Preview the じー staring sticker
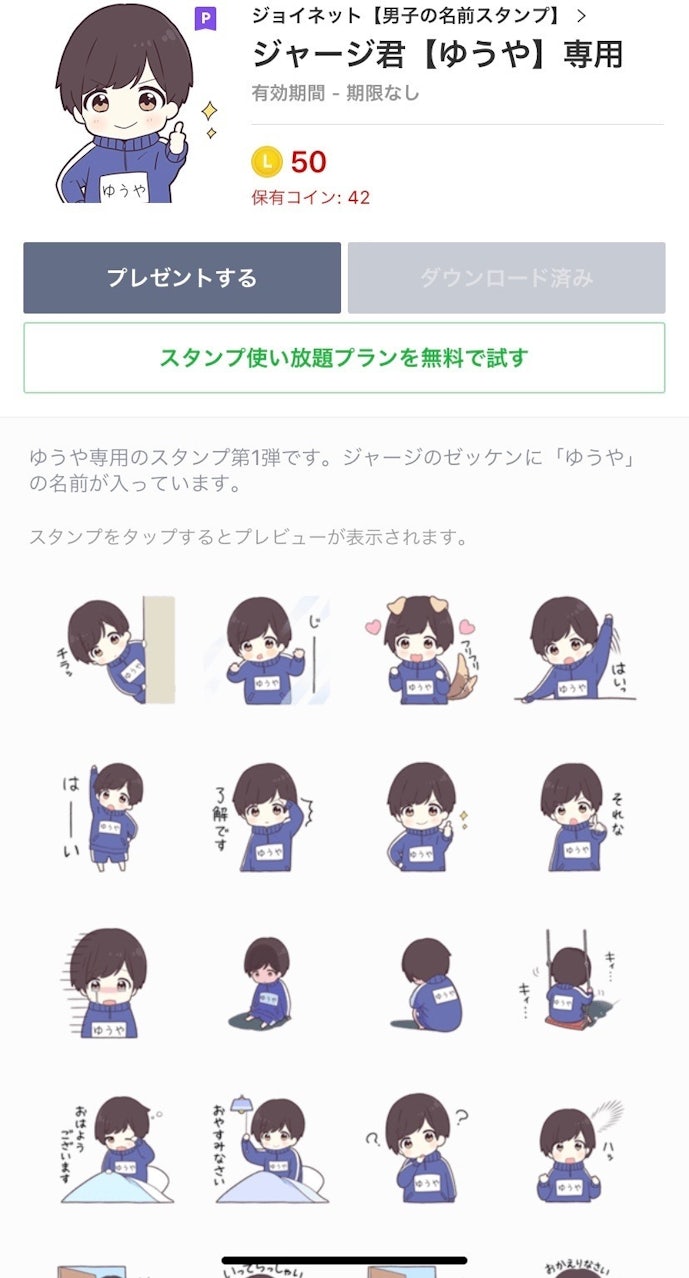This screenshot has height=1278, width=689. tap(264, 650)
